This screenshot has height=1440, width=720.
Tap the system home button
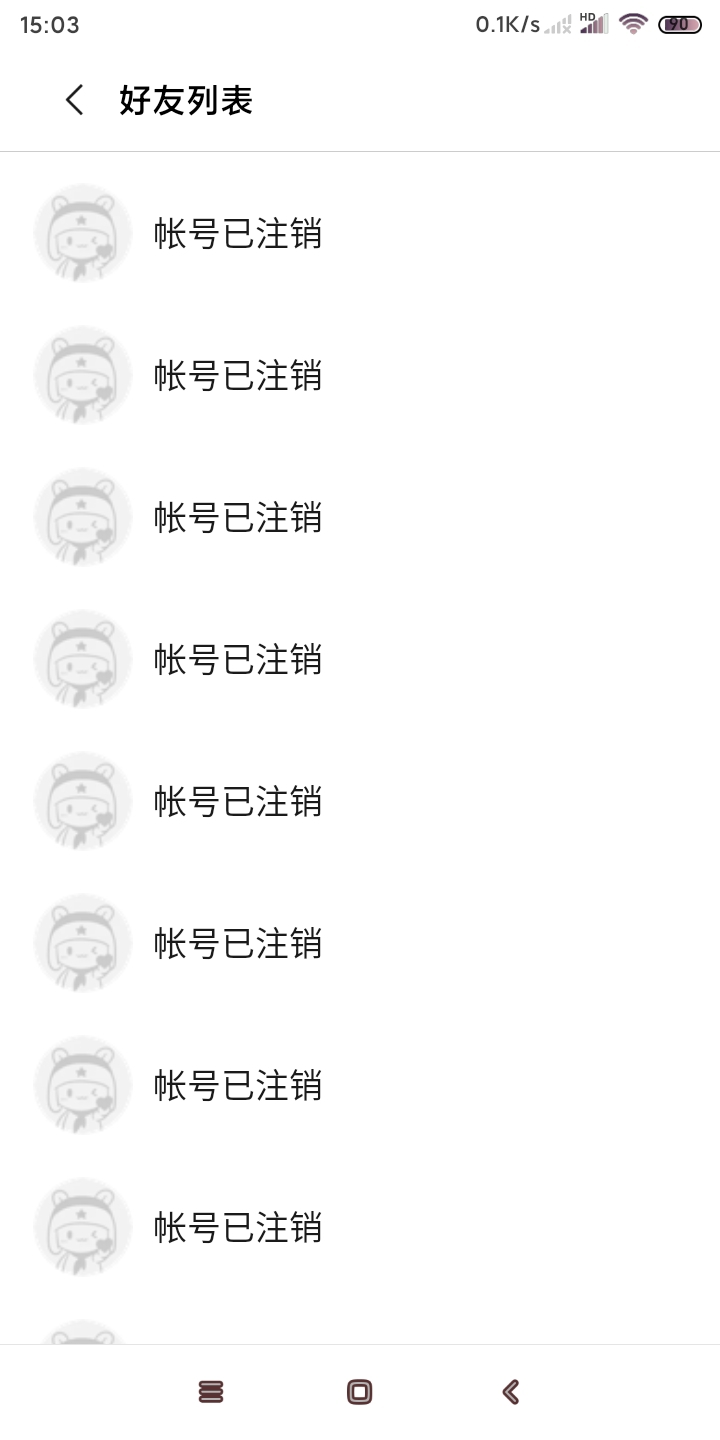360,1391
